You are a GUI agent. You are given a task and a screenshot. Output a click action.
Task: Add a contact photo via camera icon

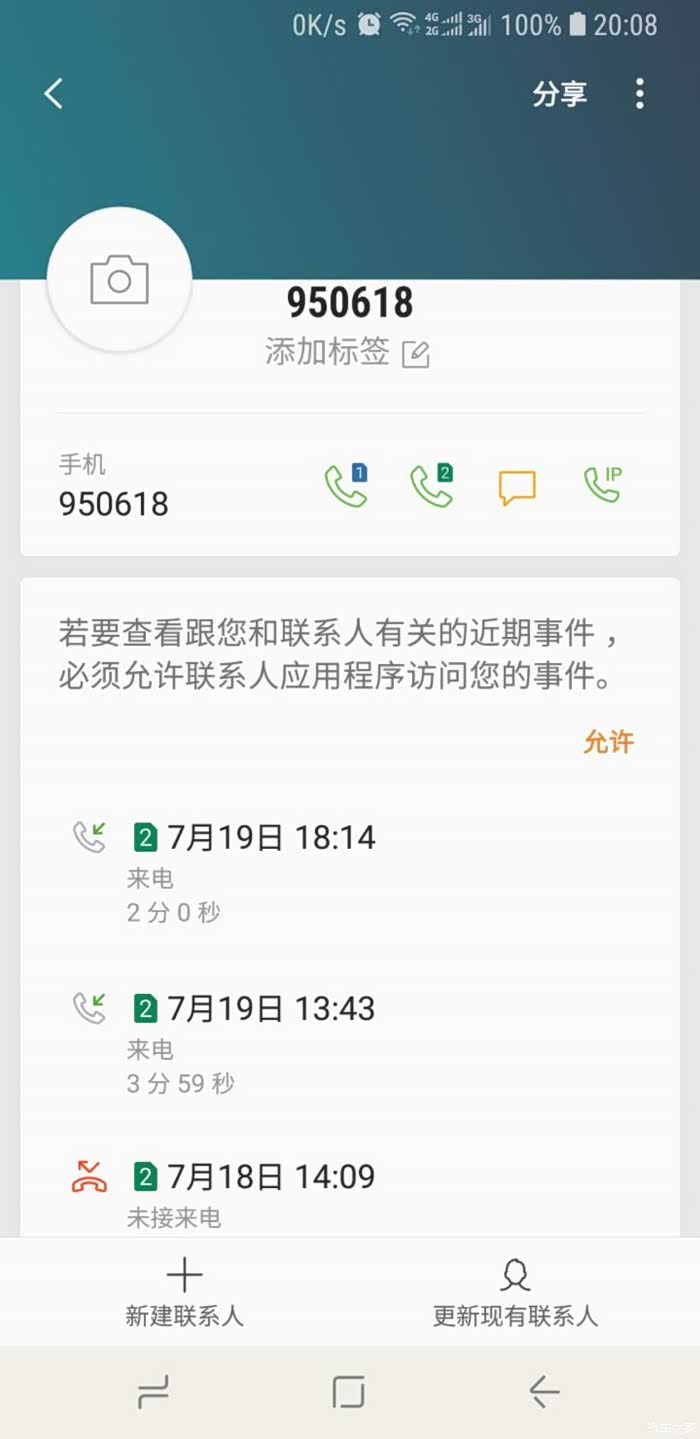119,280
